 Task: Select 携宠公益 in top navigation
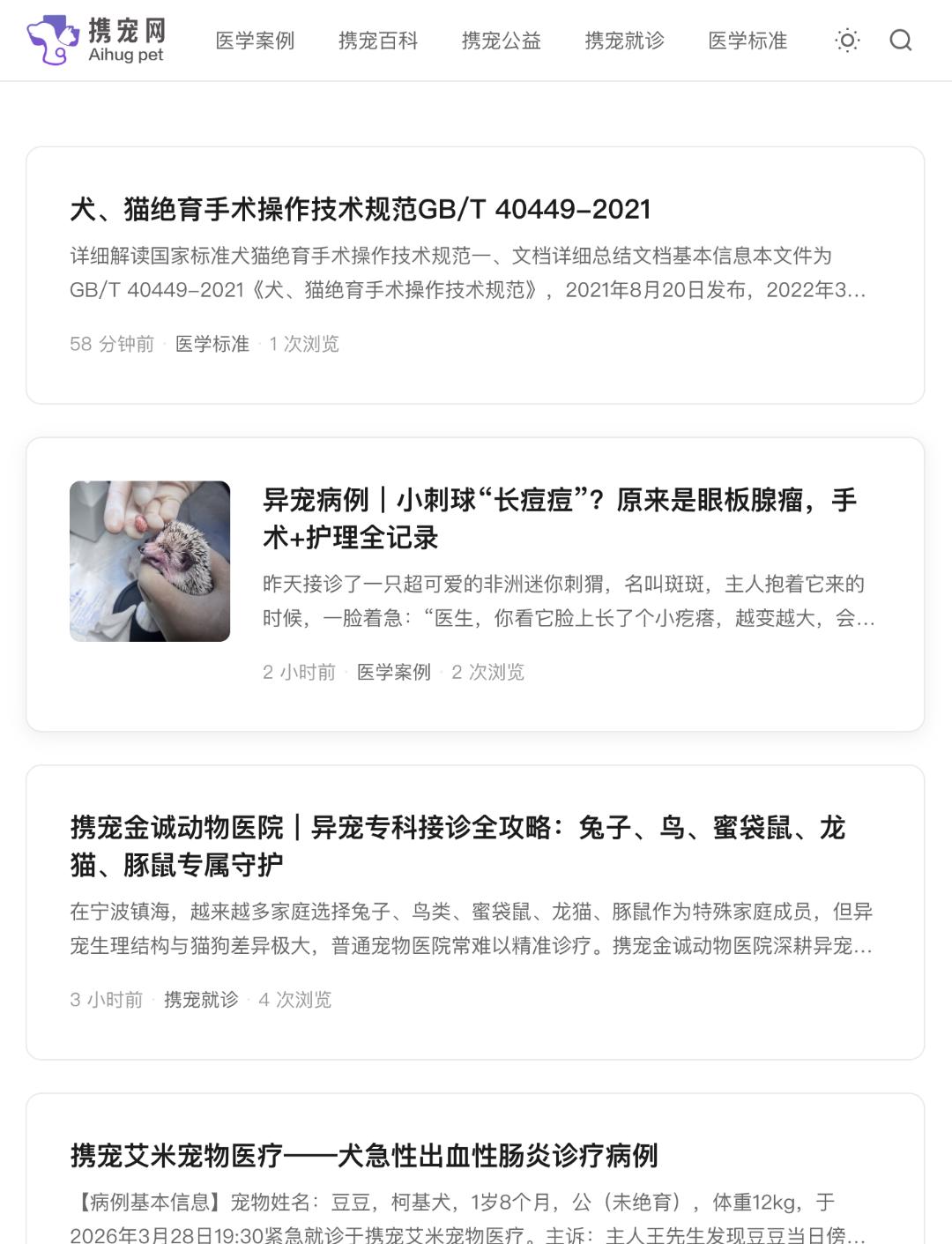(502, 41)
